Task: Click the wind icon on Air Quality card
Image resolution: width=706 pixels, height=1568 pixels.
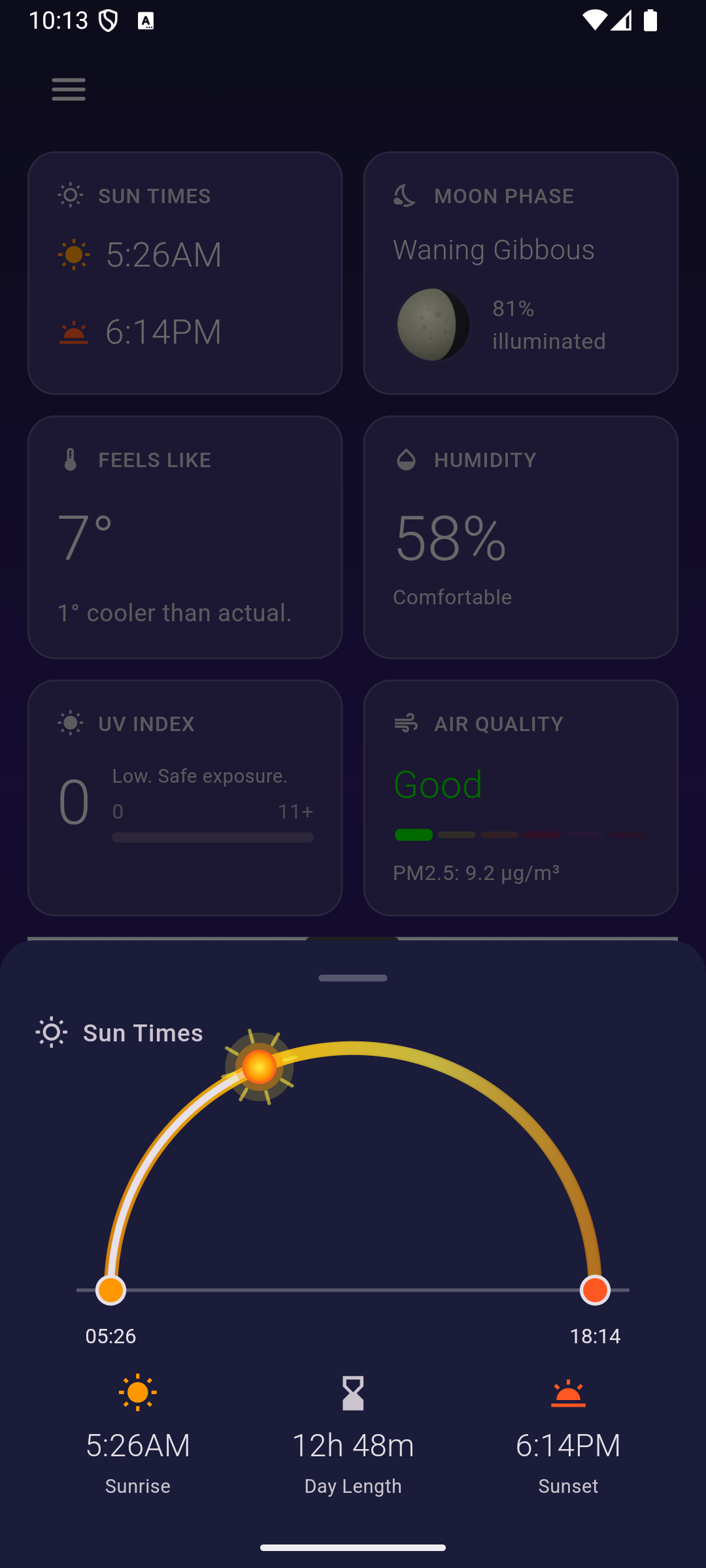Action: point(405,723)
